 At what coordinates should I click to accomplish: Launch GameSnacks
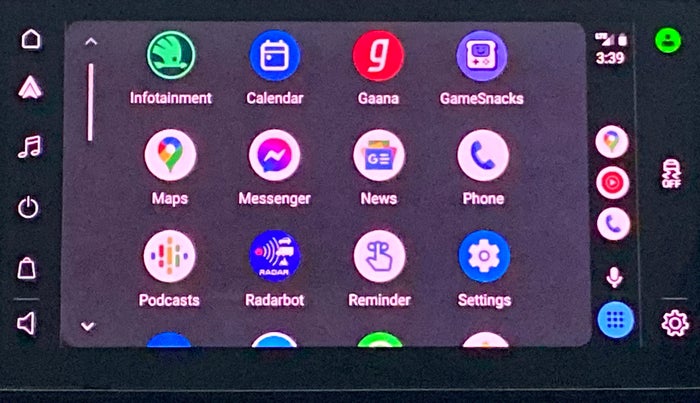482,57
